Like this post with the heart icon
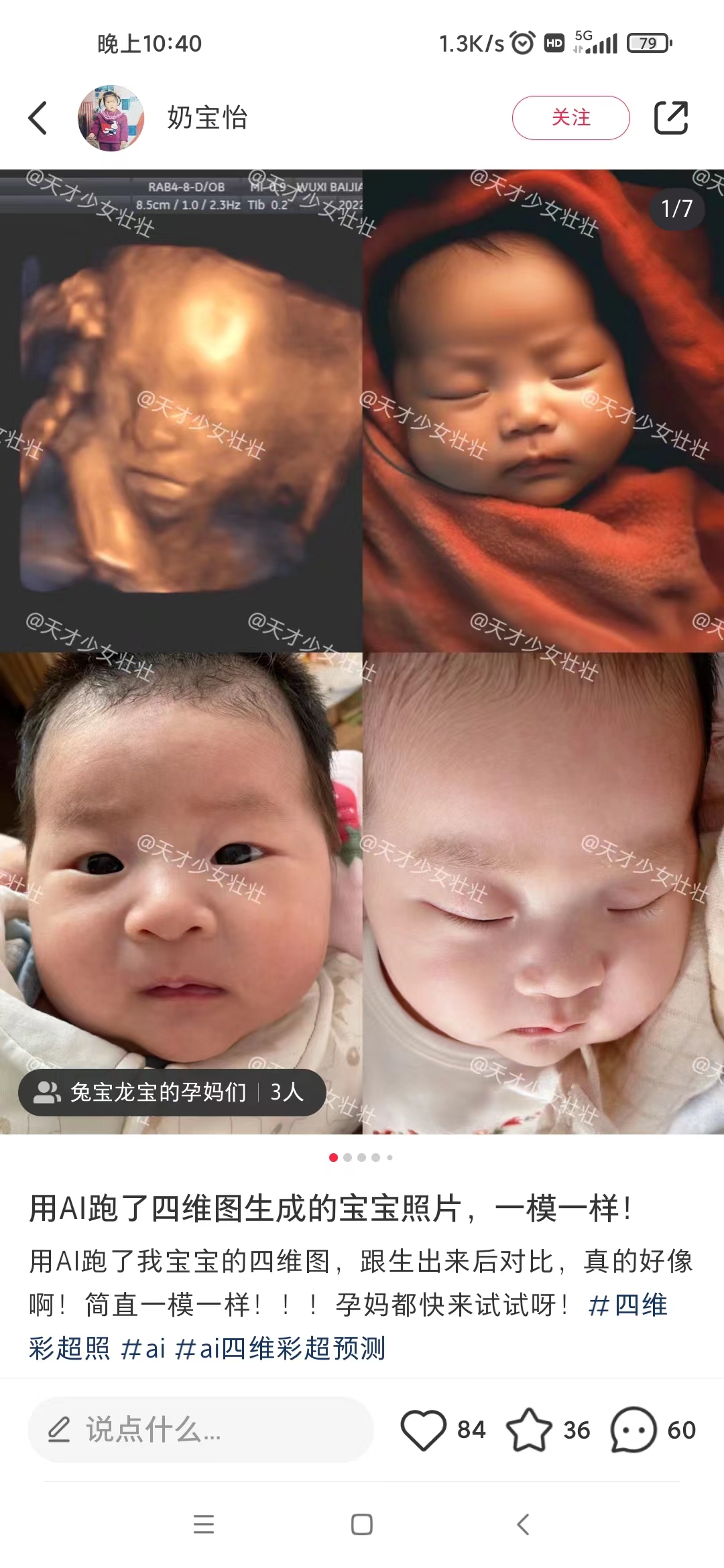 click(x=424, y=1430)
